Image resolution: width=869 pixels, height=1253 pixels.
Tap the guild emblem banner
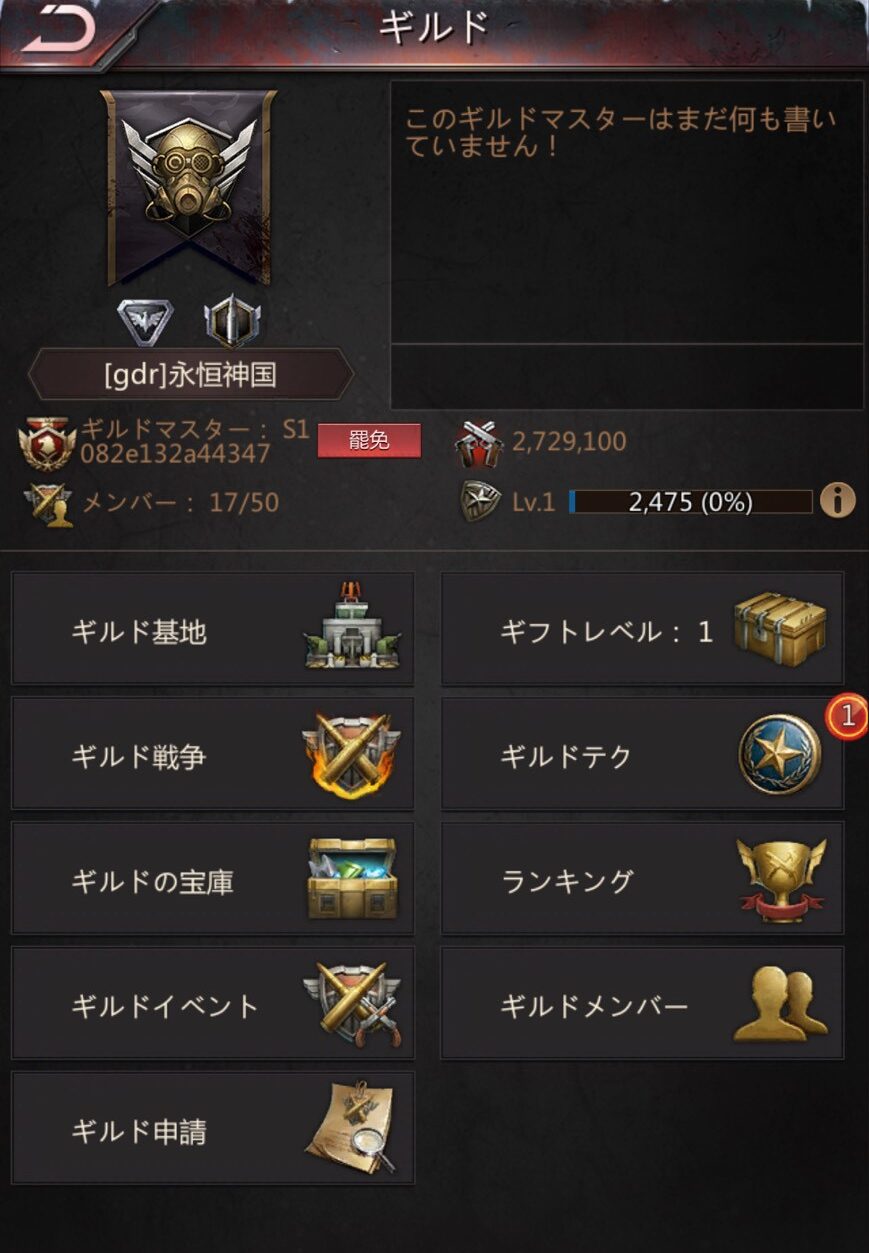tap(189, 185)
